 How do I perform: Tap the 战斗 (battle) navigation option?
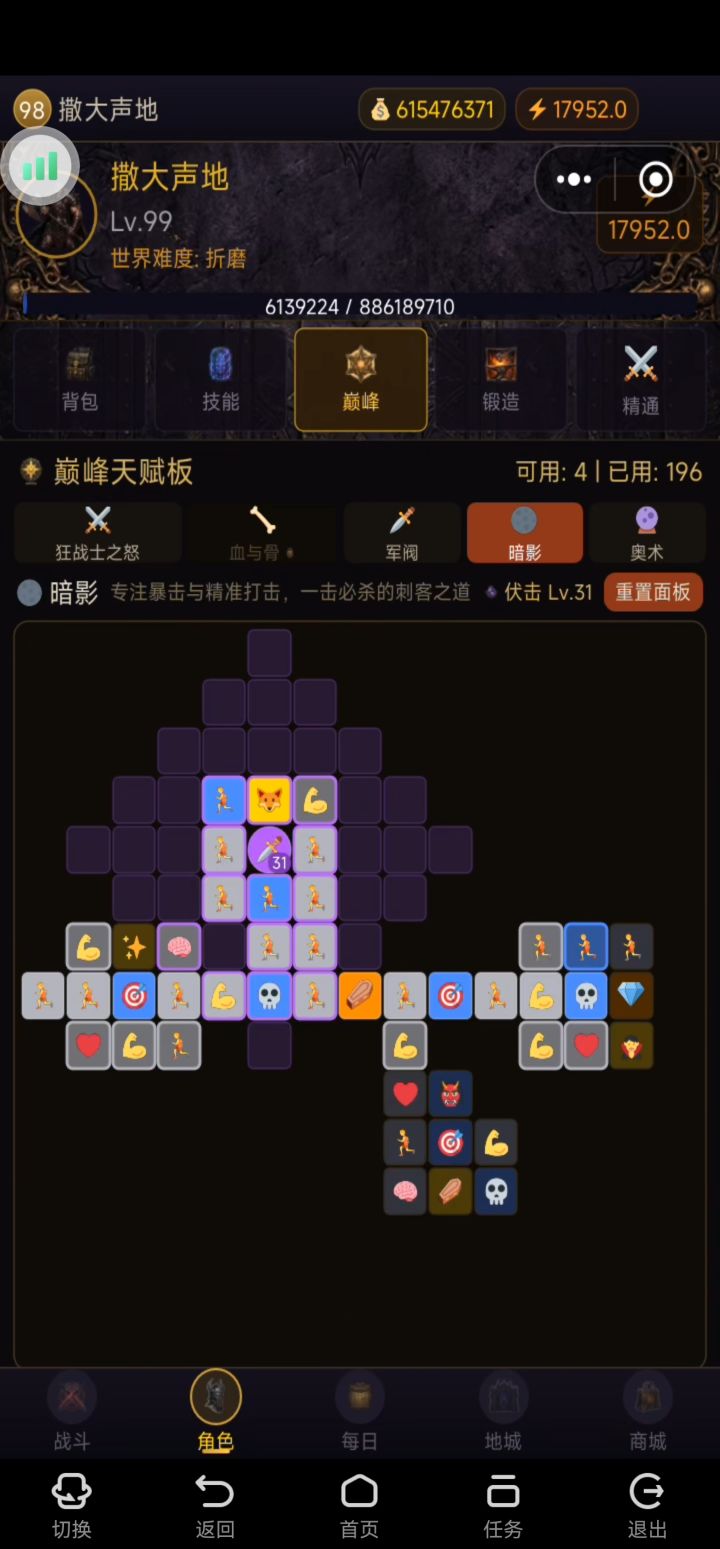click(72, 1410)
